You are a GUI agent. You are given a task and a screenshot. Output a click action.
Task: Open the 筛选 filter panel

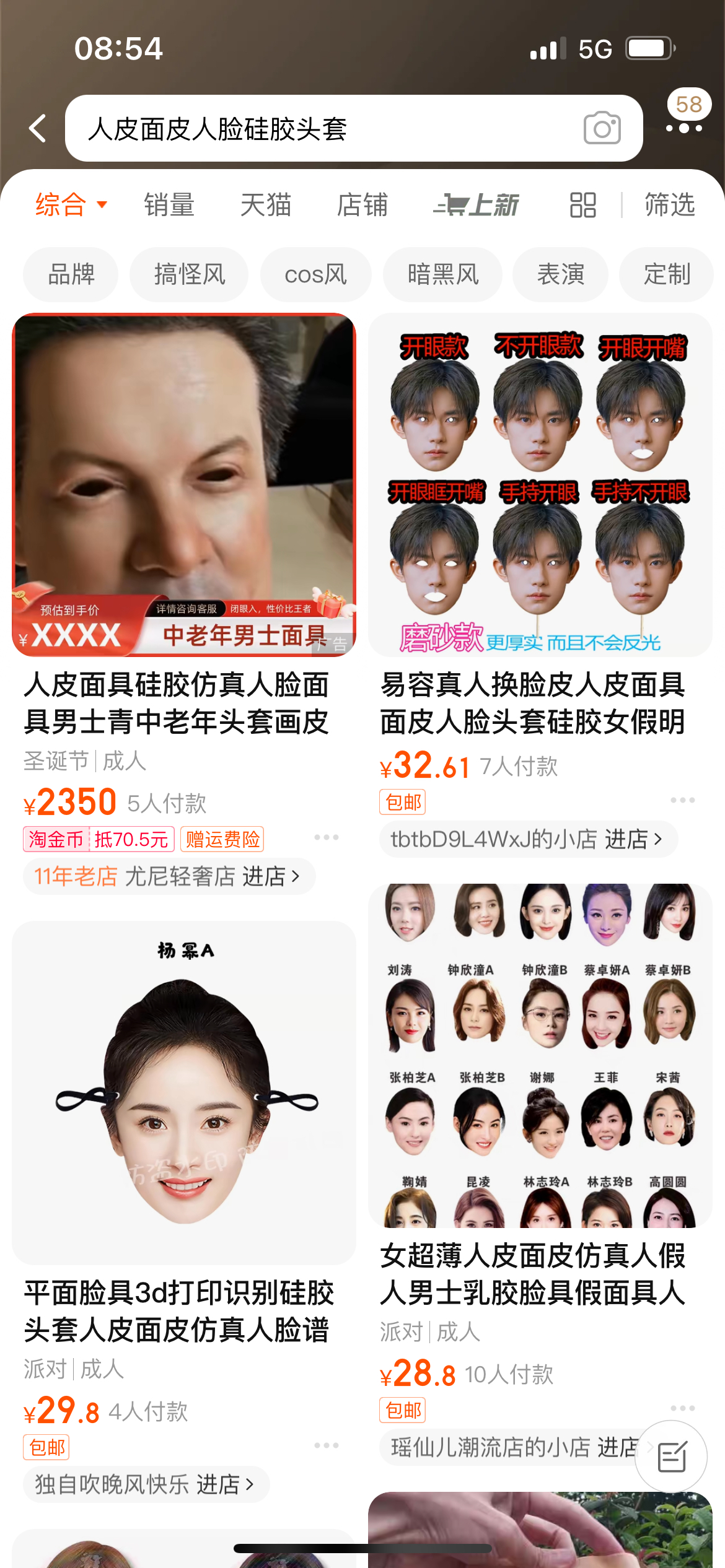669,204
